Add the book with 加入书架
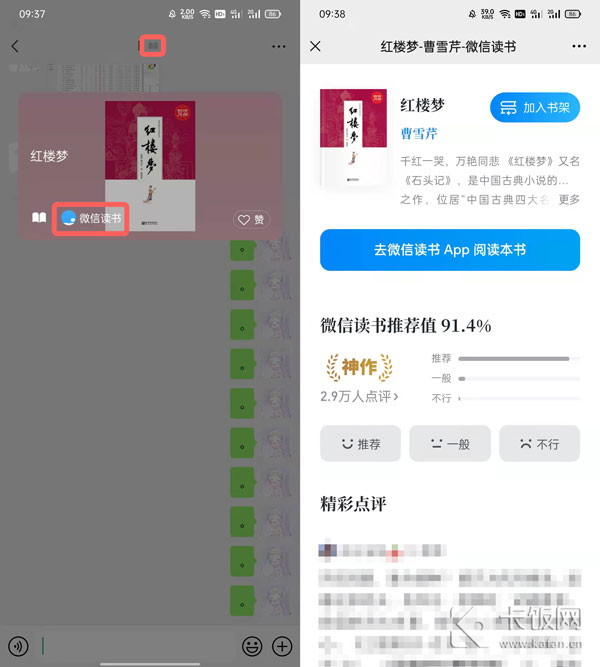Image resolution: width=600 pixels, height=667 pixels. coord(535,107)
